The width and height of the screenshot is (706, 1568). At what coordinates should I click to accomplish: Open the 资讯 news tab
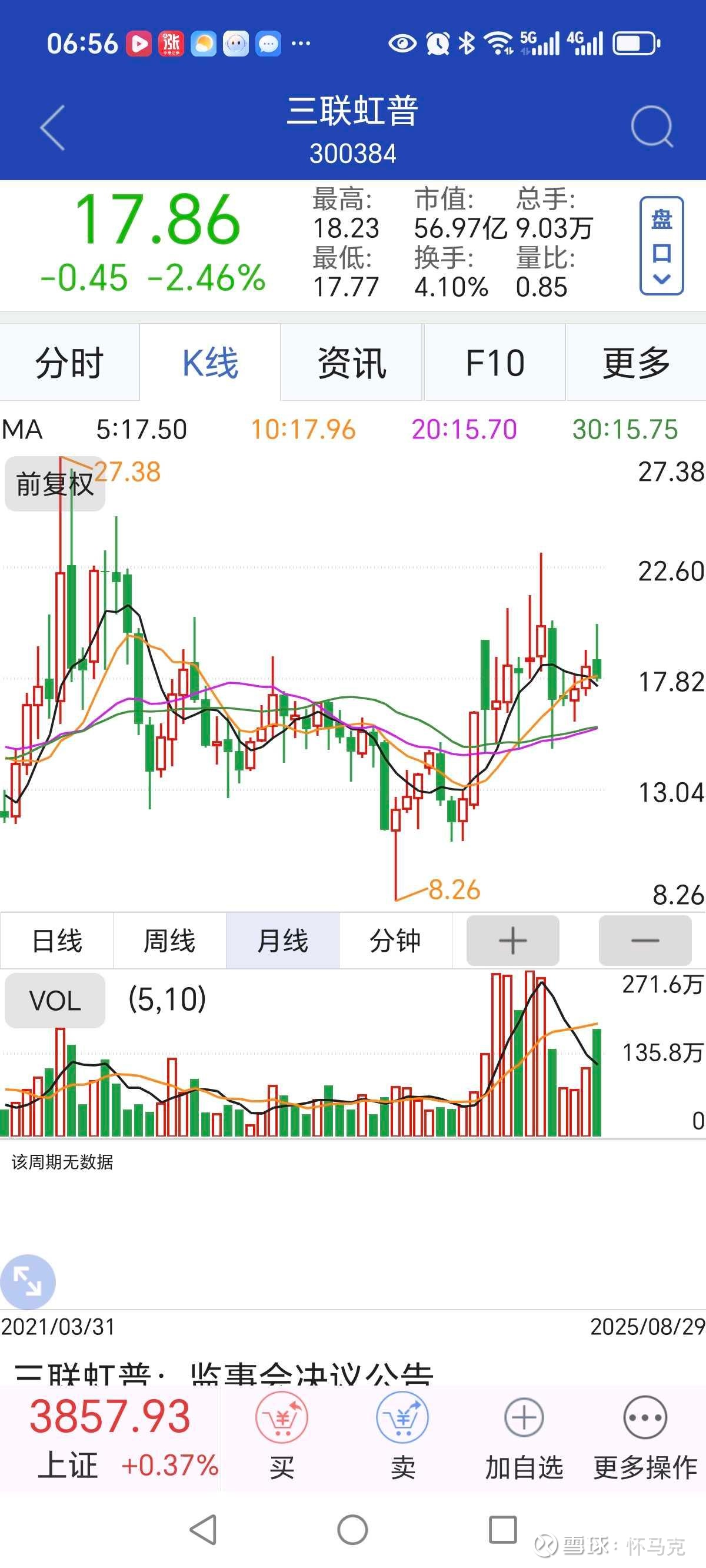point(352,363)
